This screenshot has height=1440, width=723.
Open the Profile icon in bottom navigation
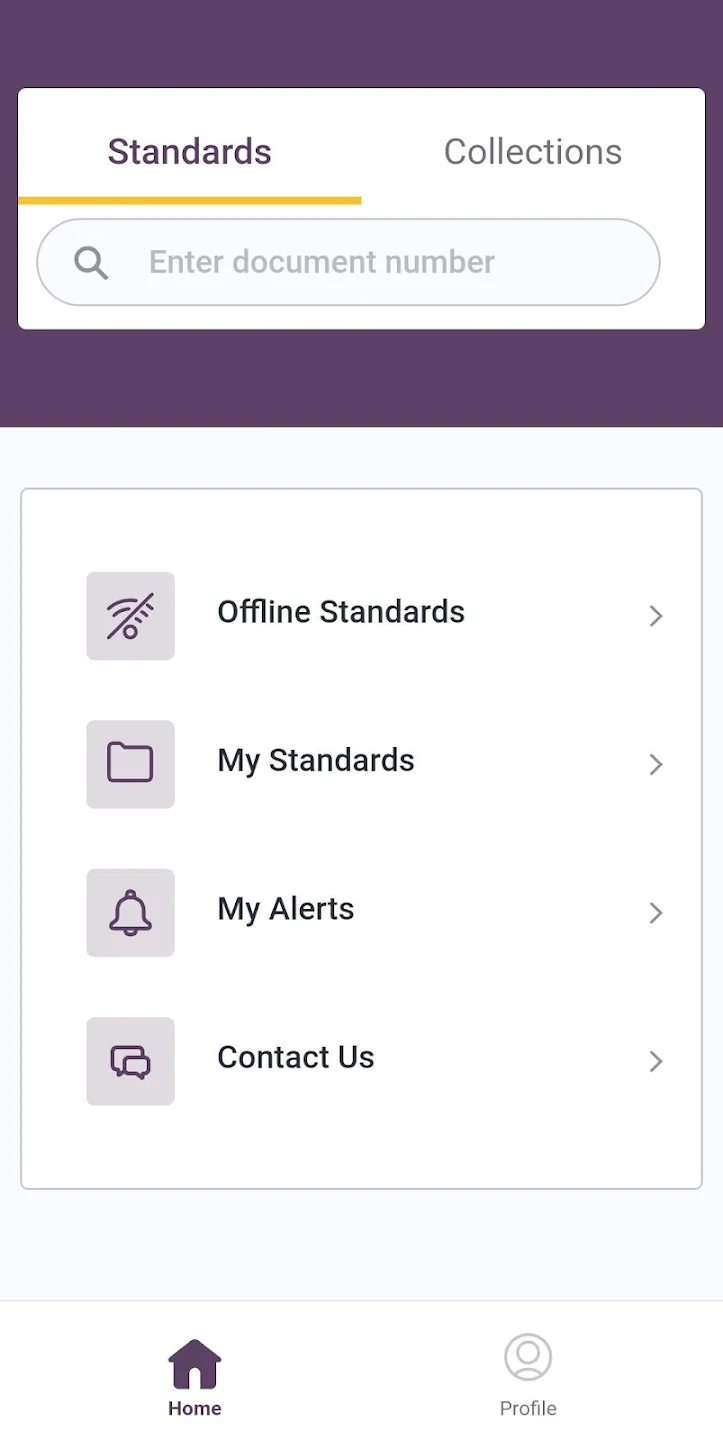pos(528,1357)
